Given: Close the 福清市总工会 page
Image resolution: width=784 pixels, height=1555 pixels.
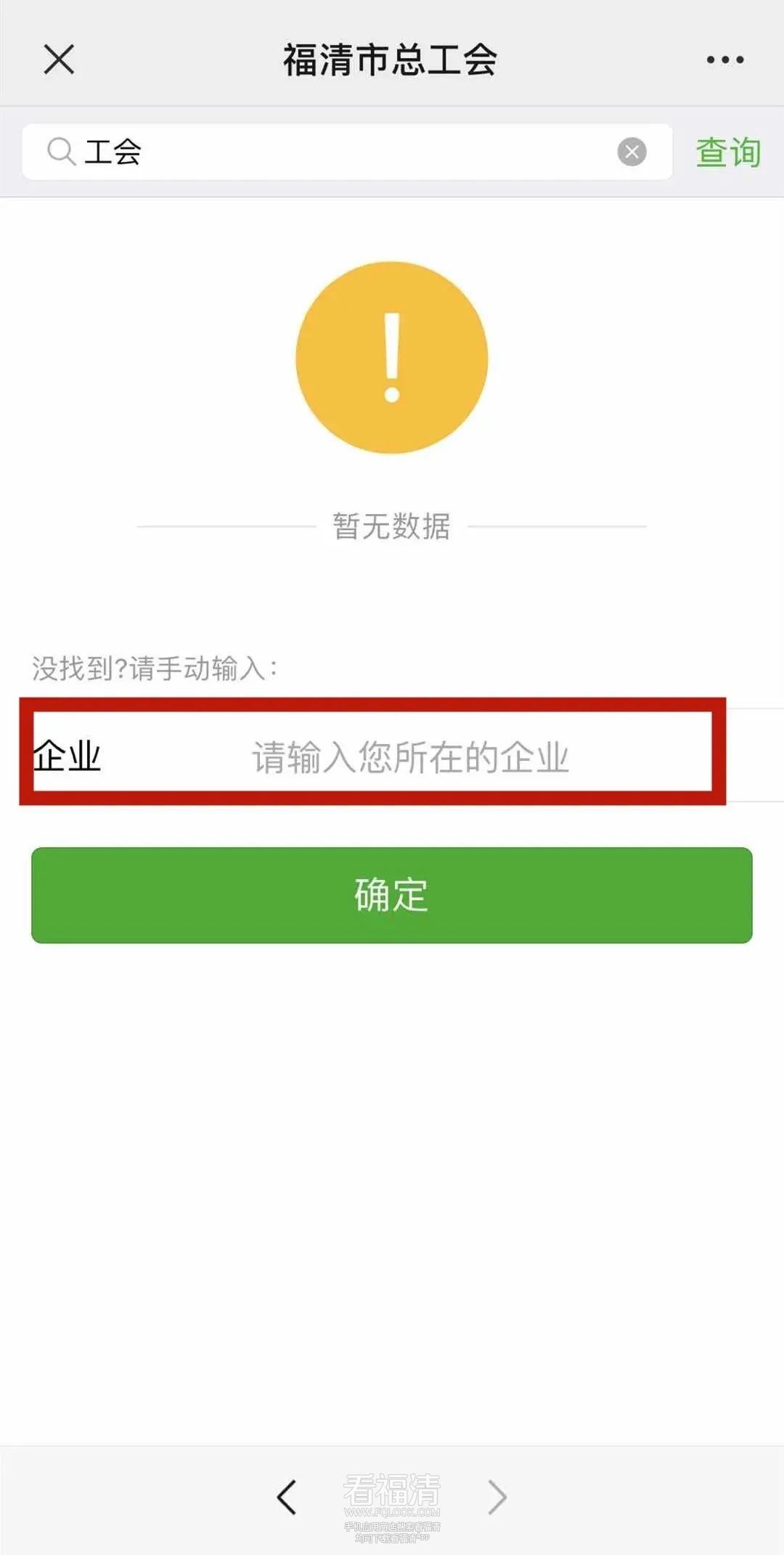Looking at the screenshot, I should point(59,60).
